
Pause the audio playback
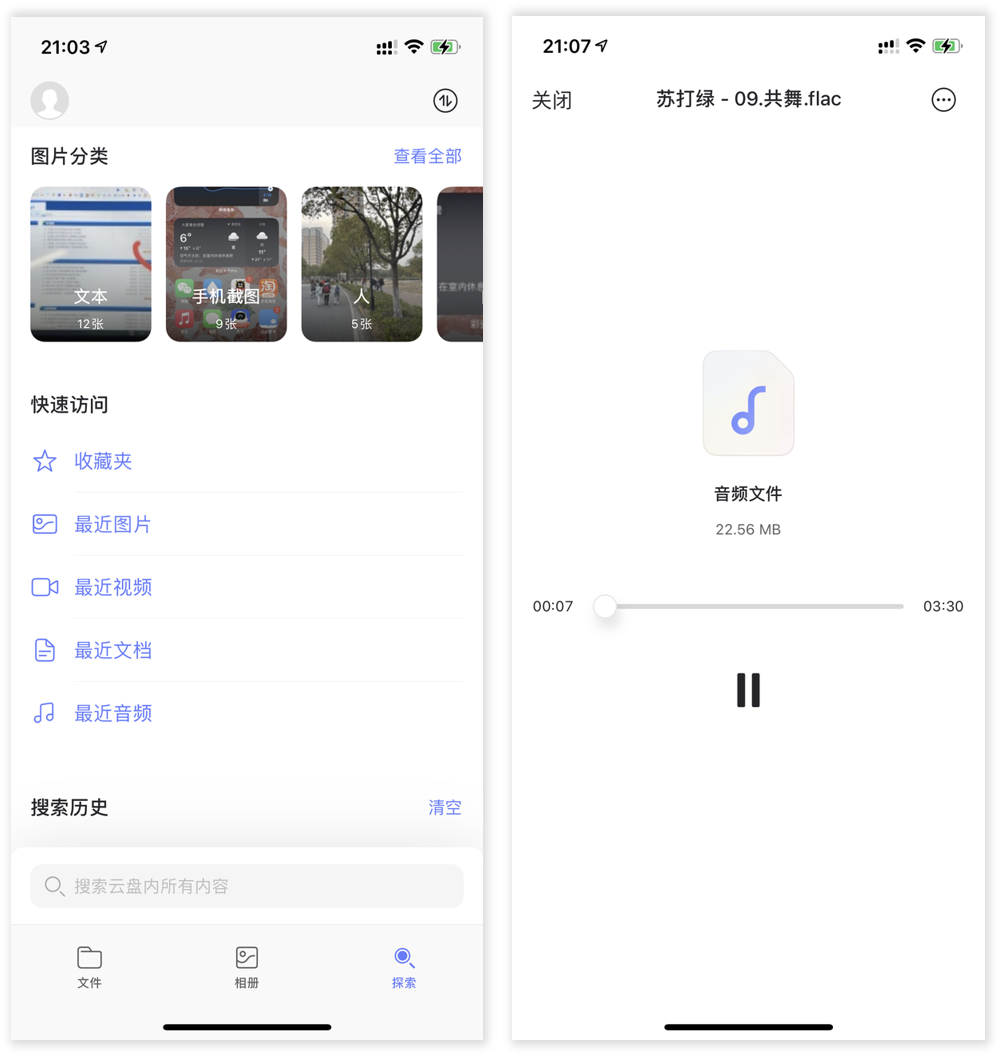pyautogui.click(x=748, y=690)
